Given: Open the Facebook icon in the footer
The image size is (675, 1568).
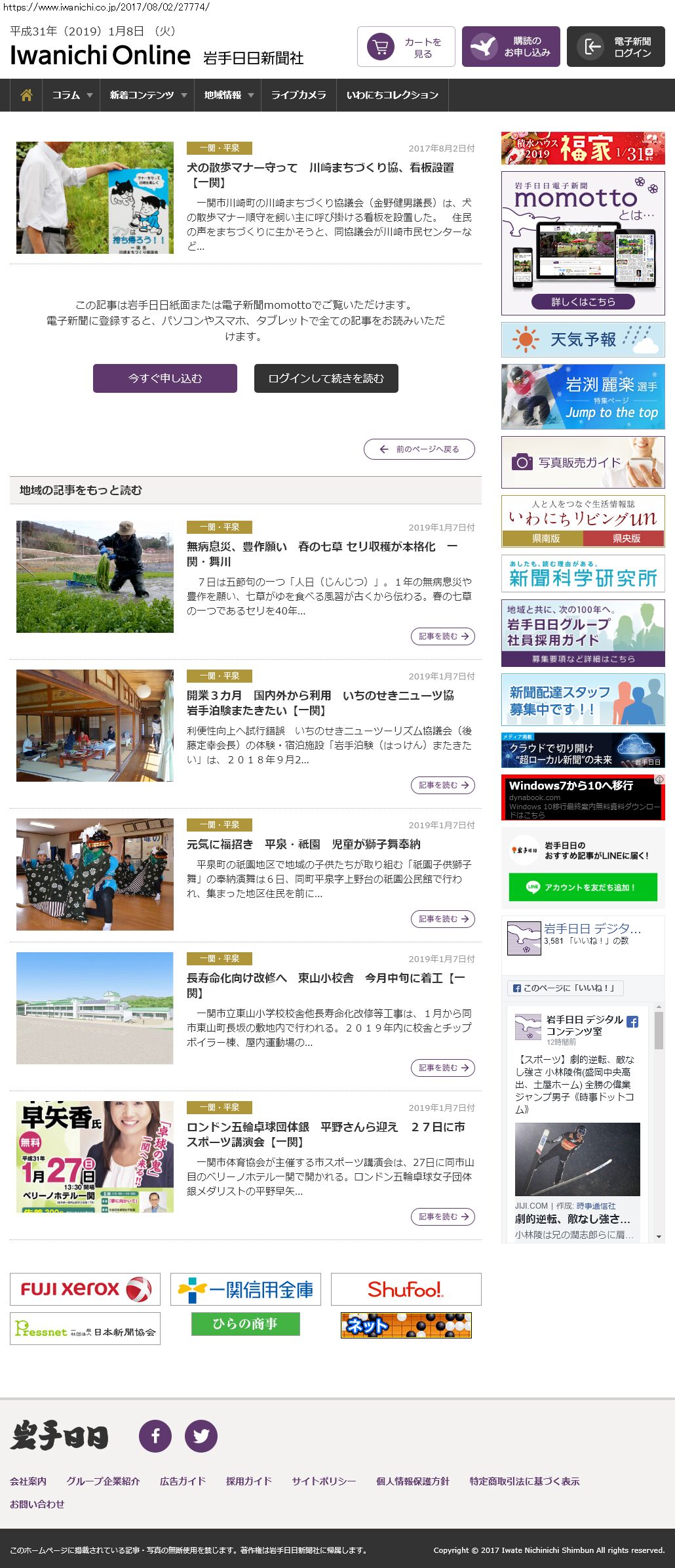Looking at the screenshot, I should (155, 1436).
